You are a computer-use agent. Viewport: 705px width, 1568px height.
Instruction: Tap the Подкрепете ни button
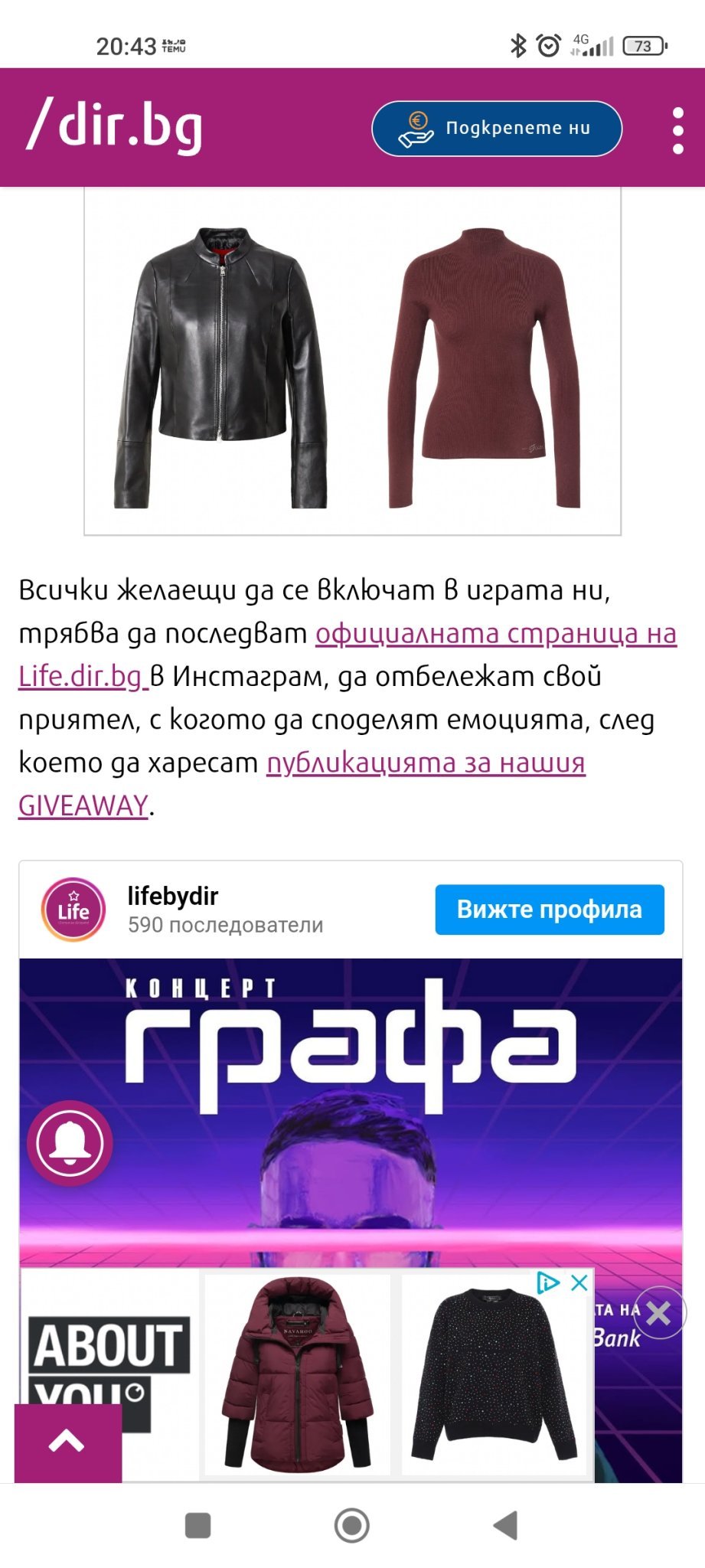click(496, 129)
